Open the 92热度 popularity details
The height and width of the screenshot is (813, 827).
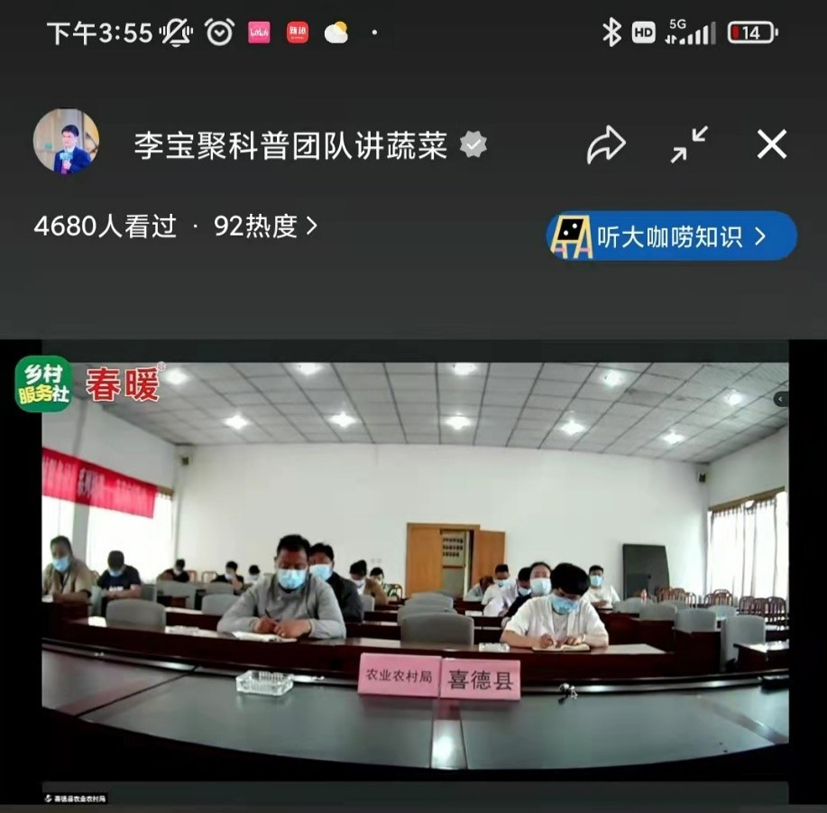[265, 227]
